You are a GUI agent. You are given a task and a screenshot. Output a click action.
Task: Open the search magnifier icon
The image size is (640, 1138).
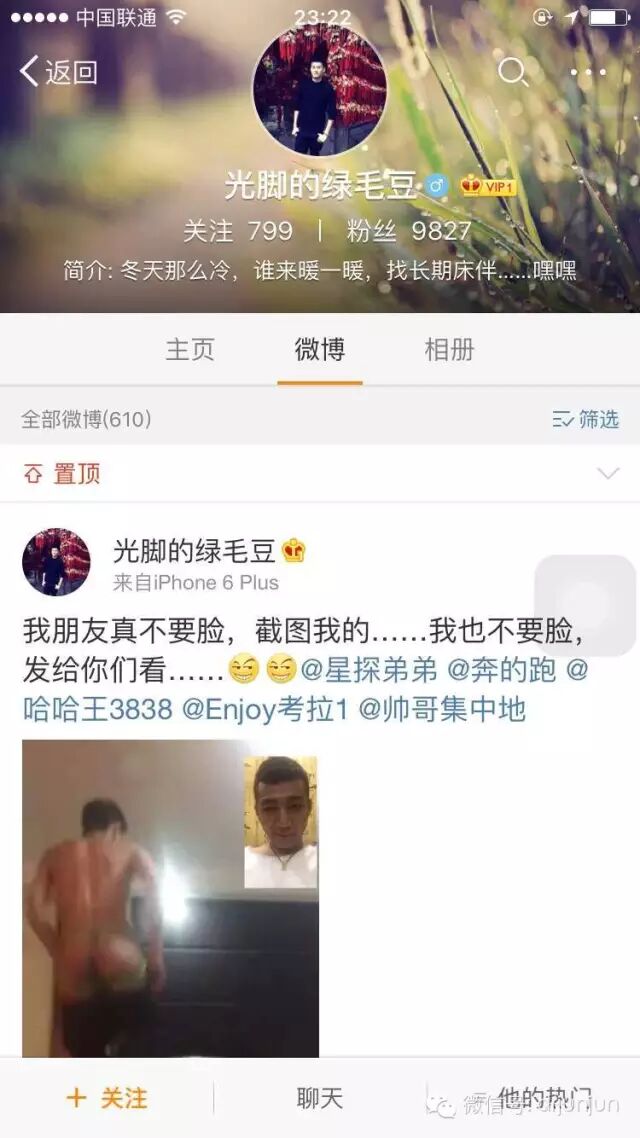coord(513,71)
